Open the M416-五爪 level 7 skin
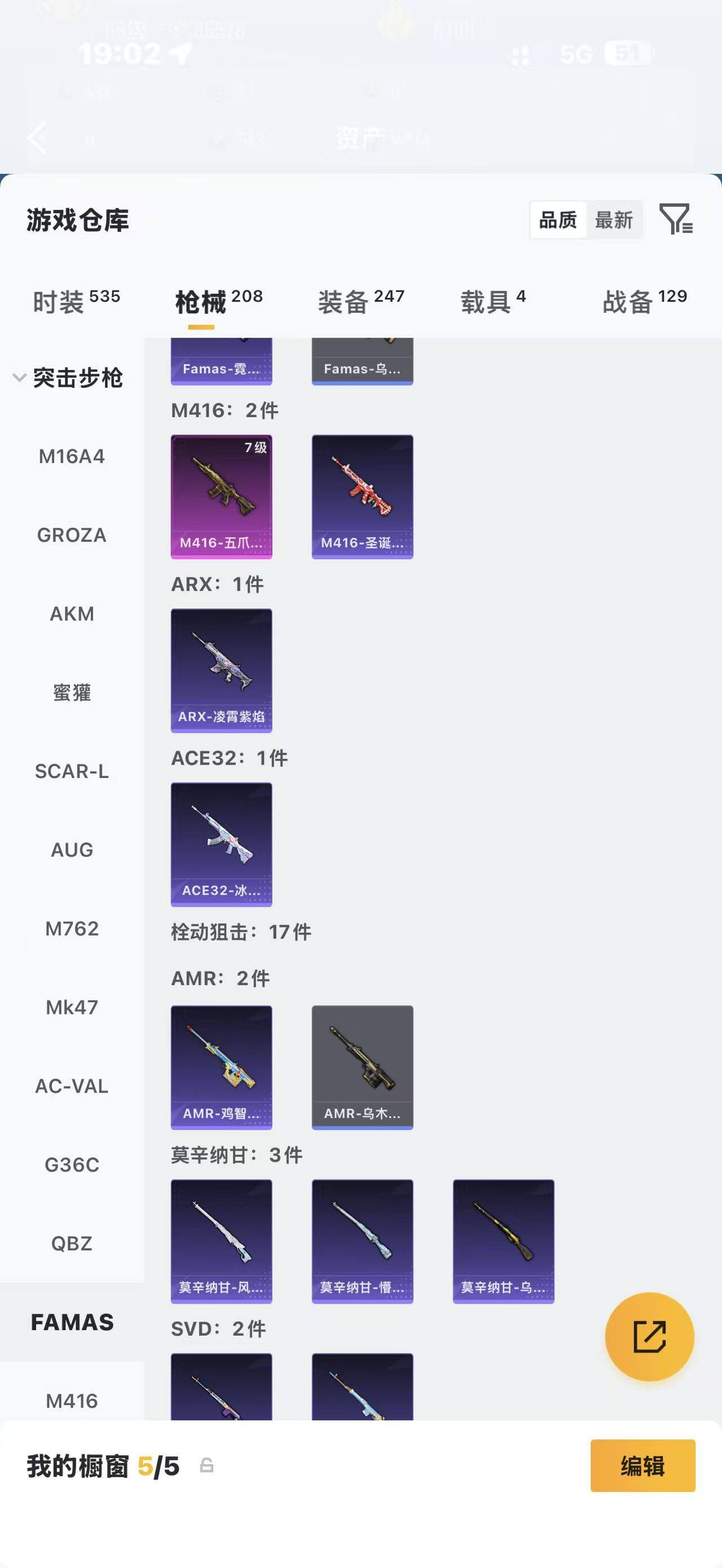The width and height of the screenshot is (722, 1568). coord(222,497)
